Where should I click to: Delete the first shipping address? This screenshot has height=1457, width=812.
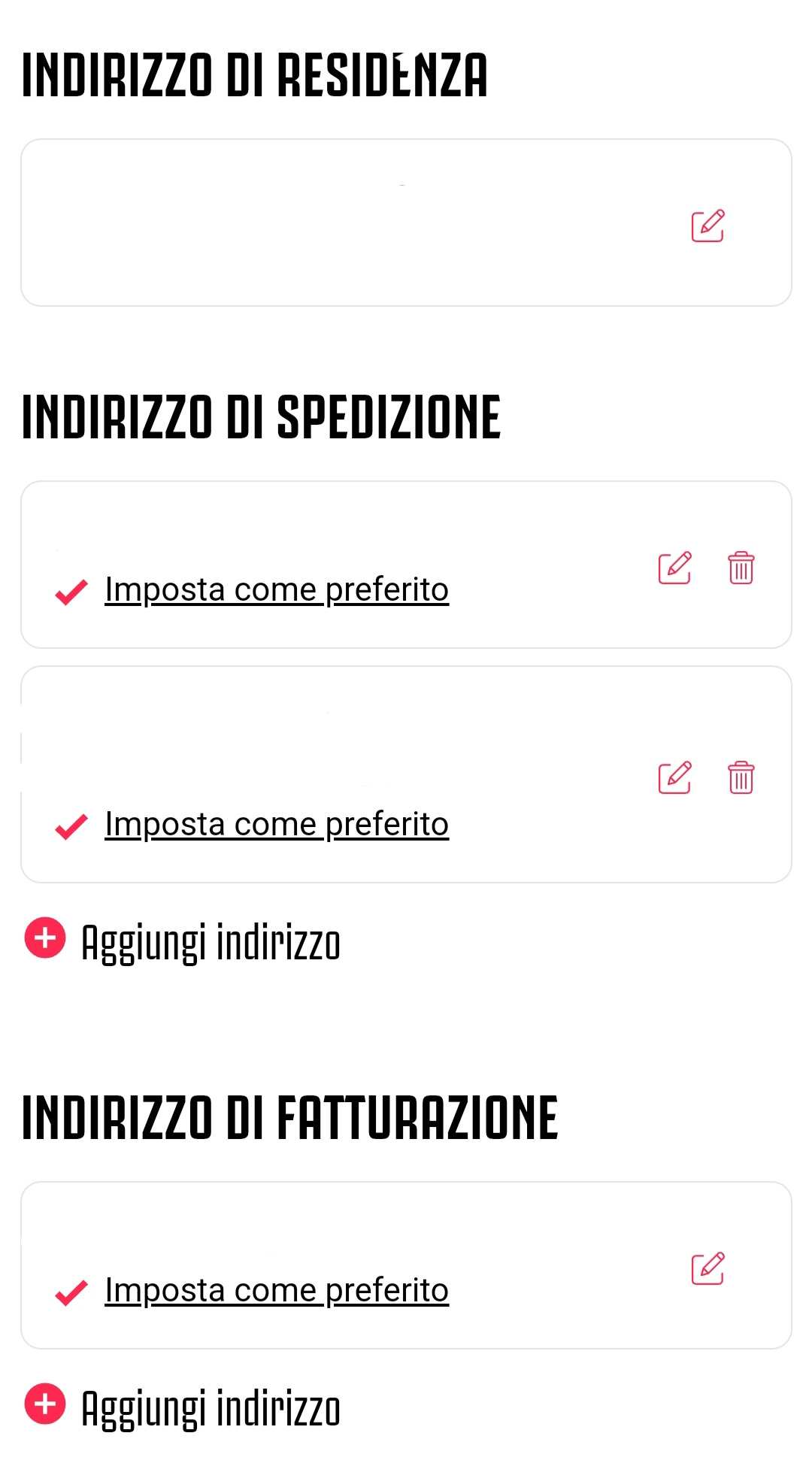point(741,568)
